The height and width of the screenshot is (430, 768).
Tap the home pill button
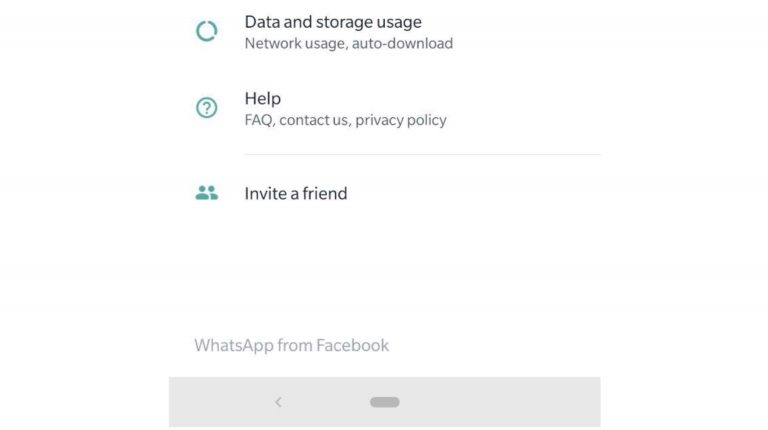click(x=384, y=402)
